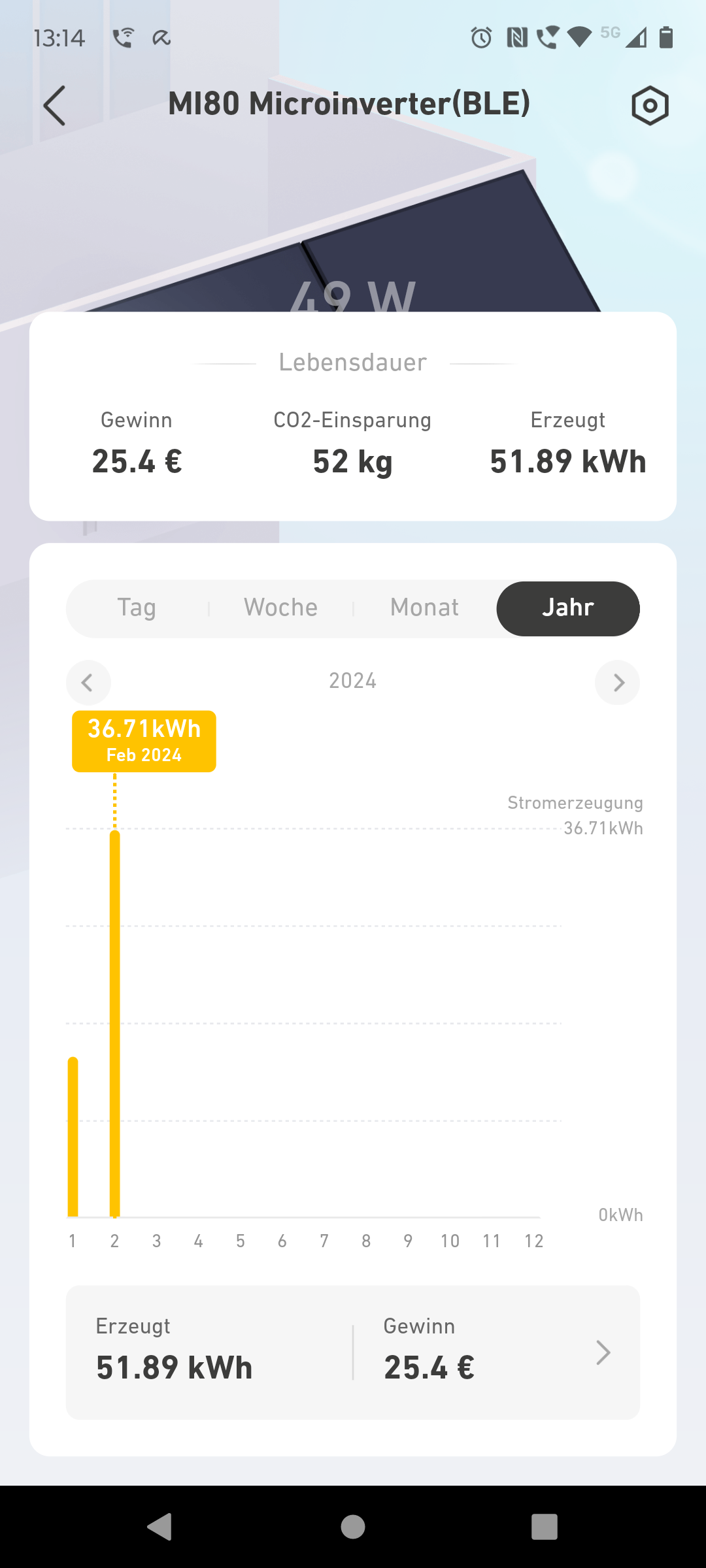This screenshot has height=1568, width=706.
Task: Switch to the Woche view
Action: (280, 608)
